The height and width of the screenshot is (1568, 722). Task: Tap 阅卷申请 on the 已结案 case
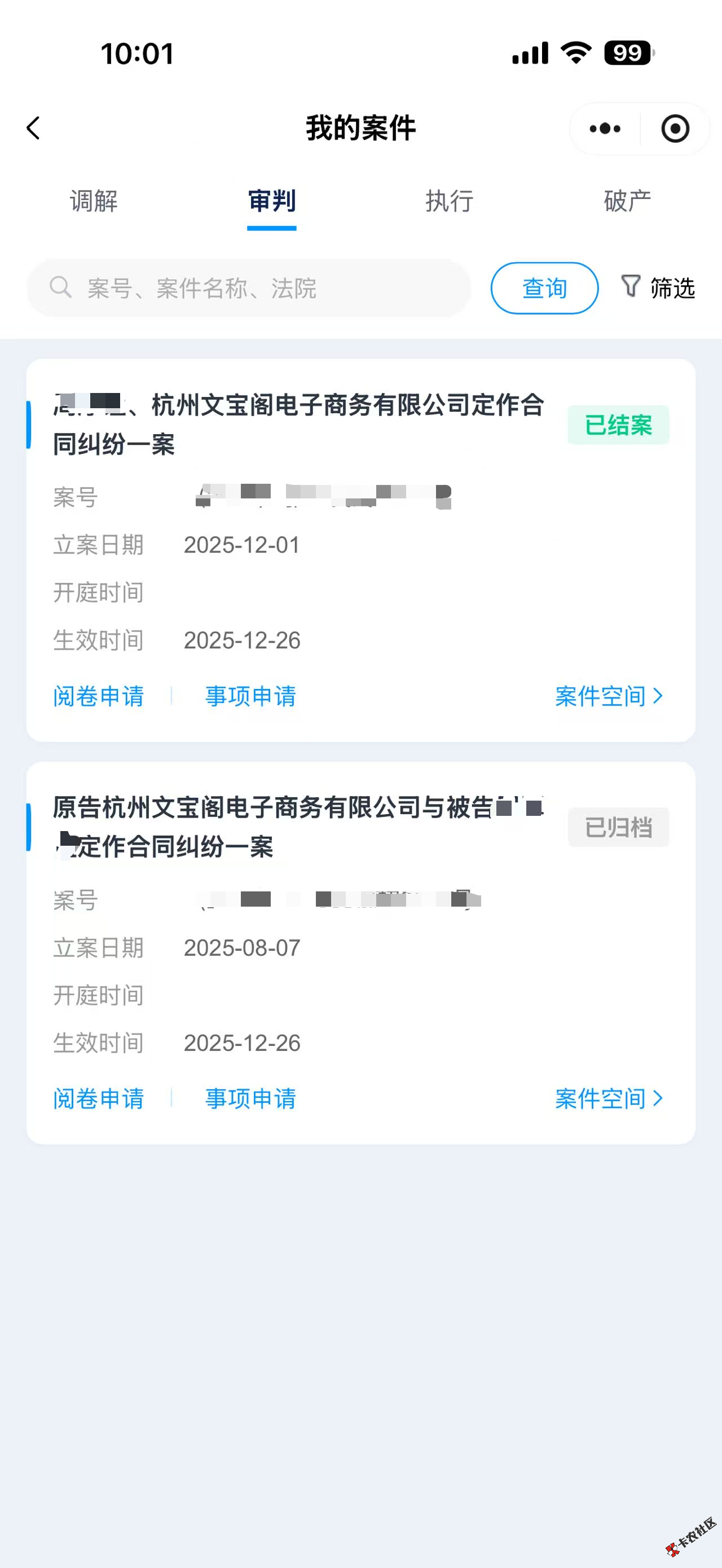coord(99,696)
